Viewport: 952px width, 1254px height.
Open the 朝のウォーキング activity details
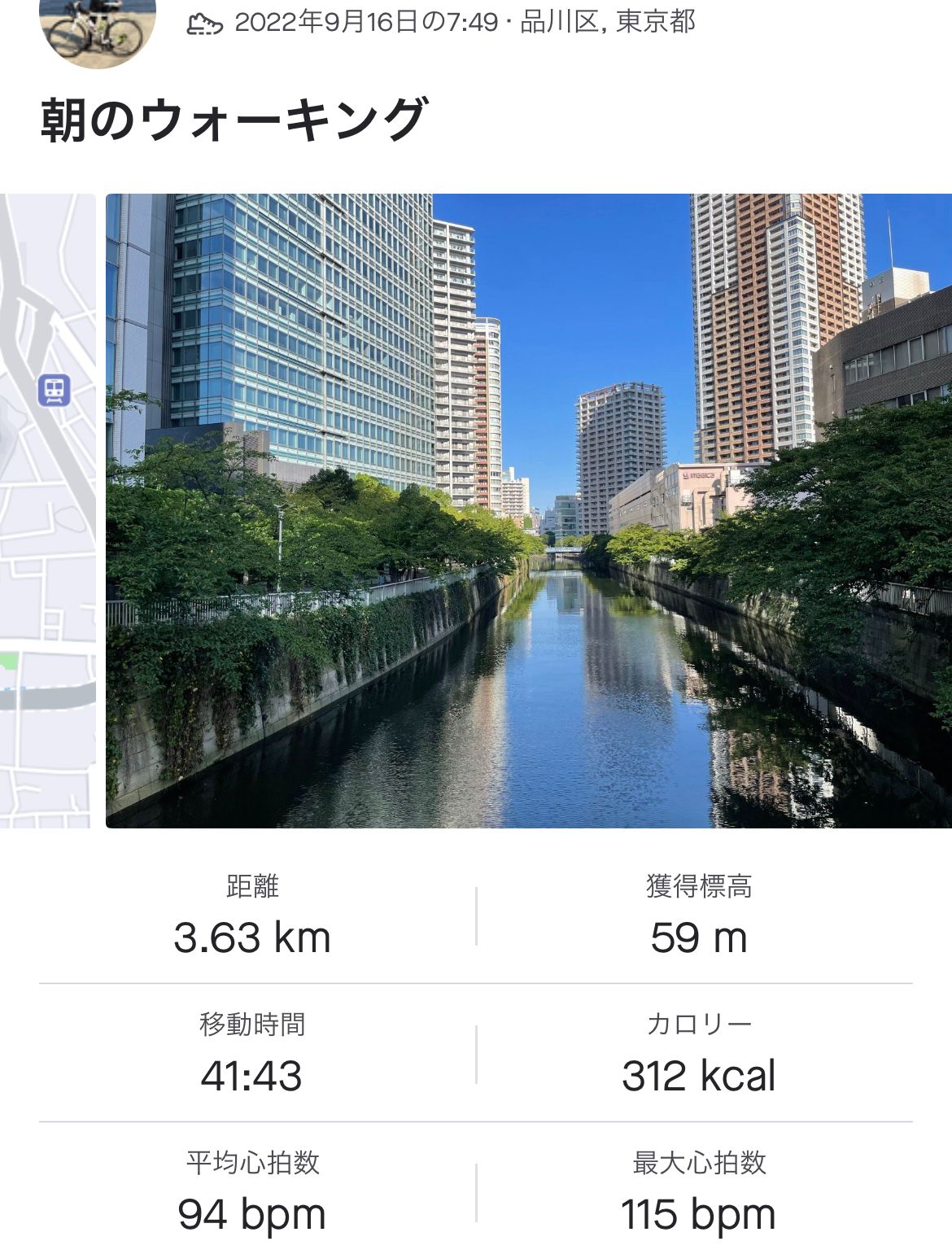tap(234, 120)
